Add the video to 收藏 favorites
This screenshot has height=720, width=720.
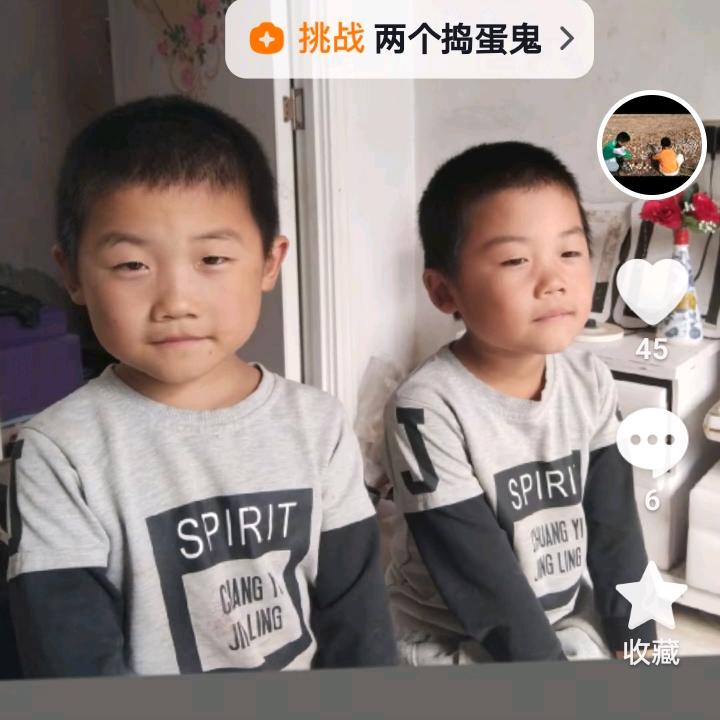(x=651, y=596)
